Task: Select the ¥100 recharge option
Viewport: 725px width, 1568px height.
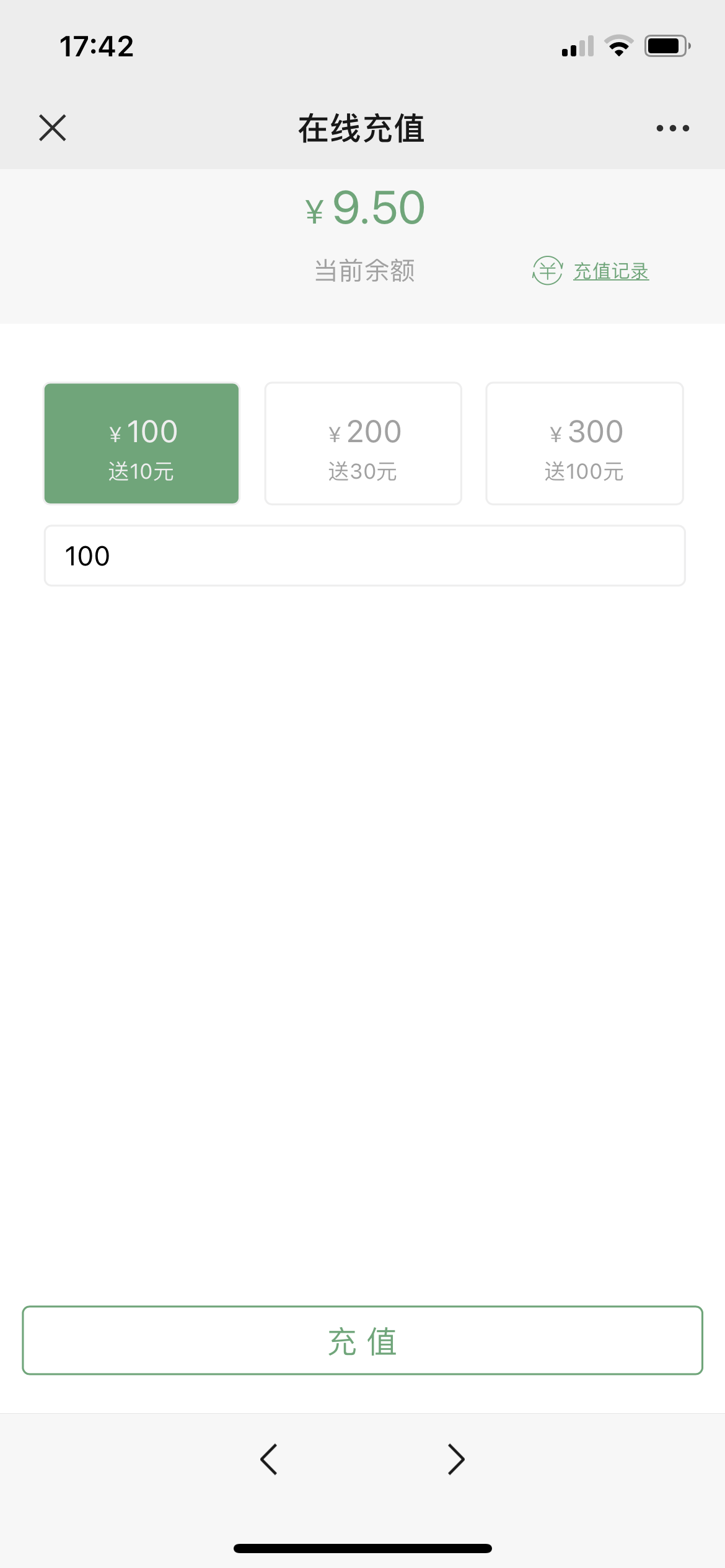Action: [141, 443]
